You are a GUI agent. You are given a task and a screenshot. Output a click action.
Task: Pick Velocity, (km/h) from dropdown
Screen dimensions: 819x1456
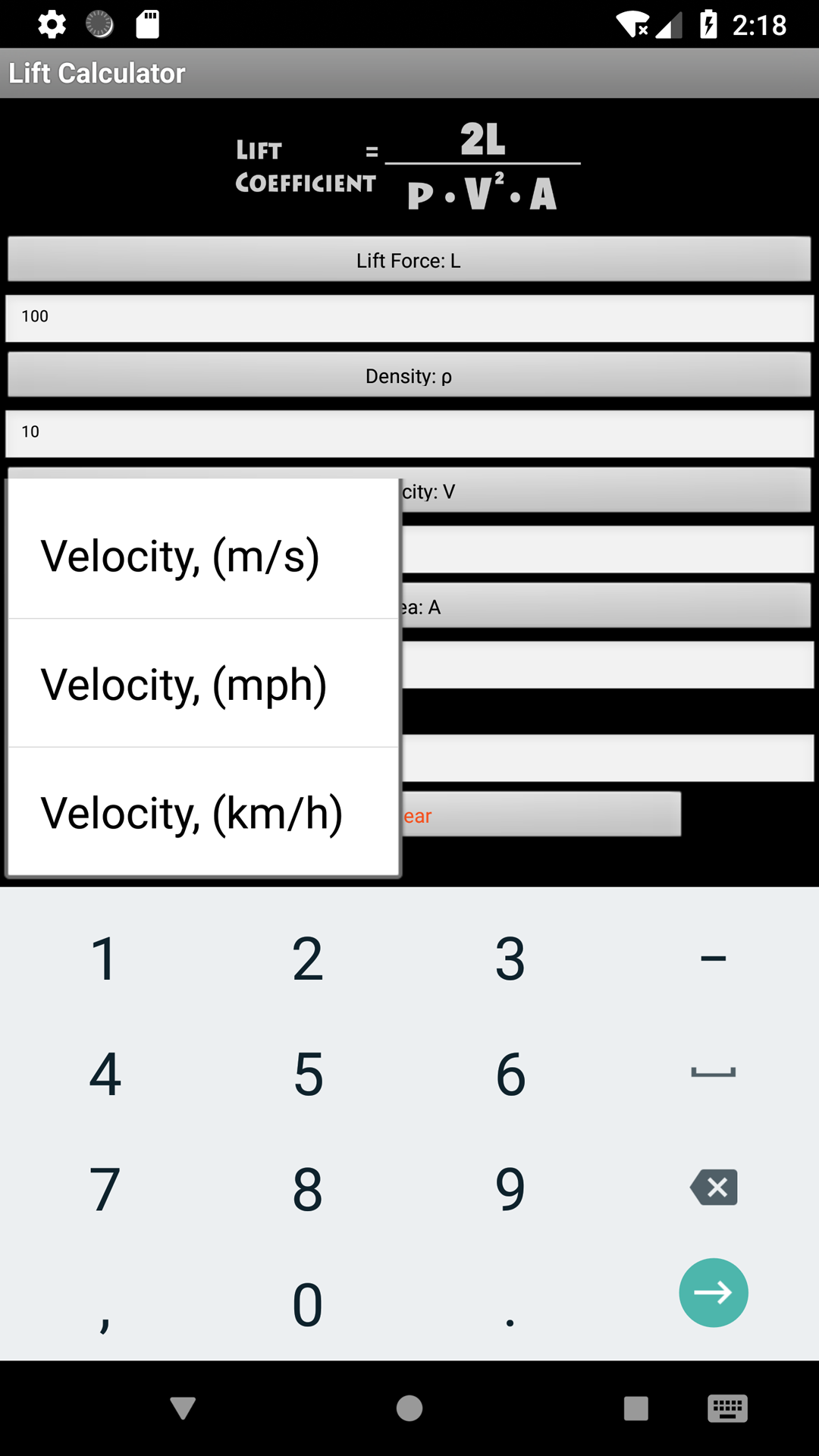coord(203,813)
